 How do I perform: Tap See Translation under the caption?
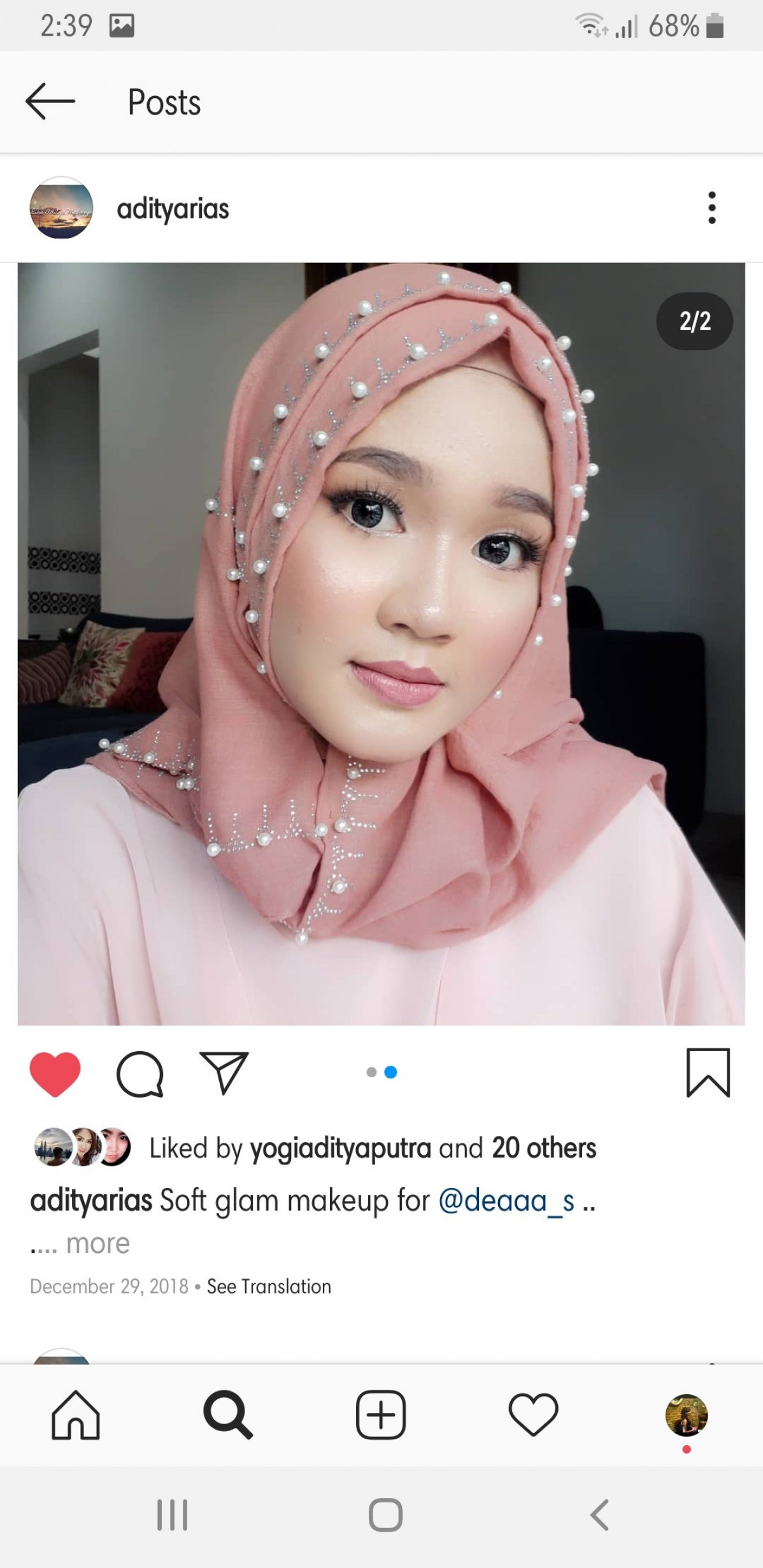click(x=269, y=1287)
